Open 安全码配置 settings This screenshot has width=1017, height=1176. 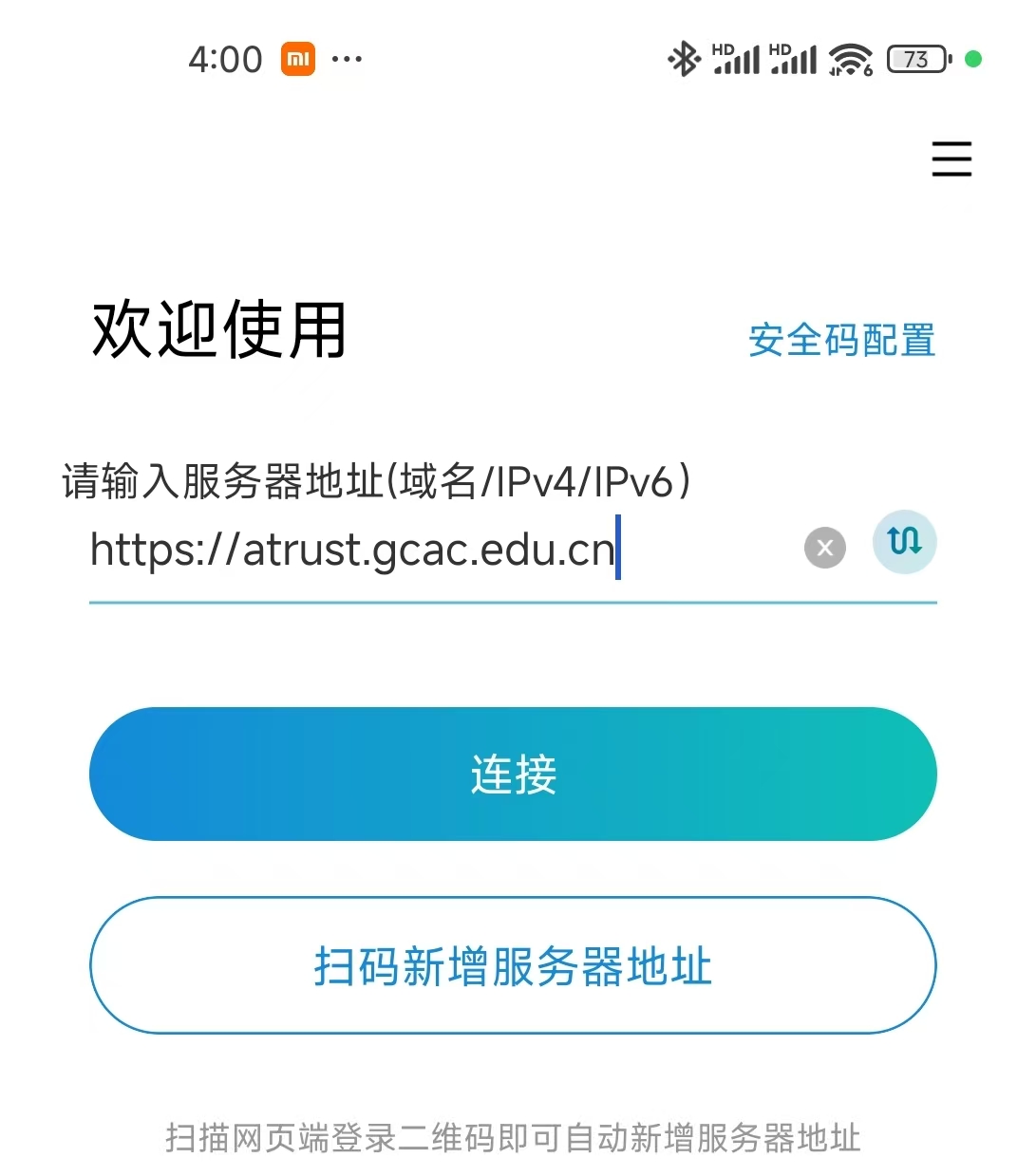point(841,340)
